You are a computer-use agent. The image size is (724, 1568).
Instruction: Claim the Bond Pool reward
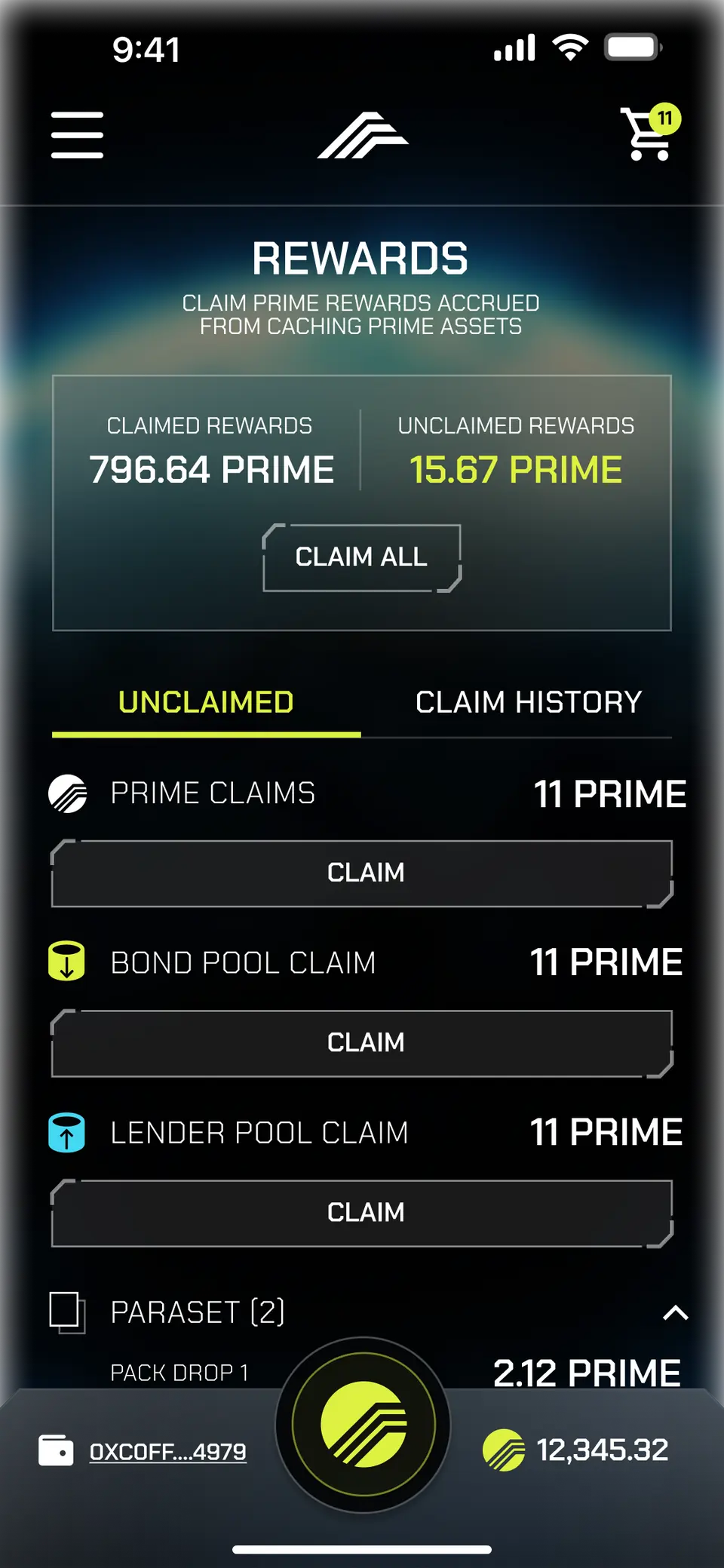[x=362, y=1043]
